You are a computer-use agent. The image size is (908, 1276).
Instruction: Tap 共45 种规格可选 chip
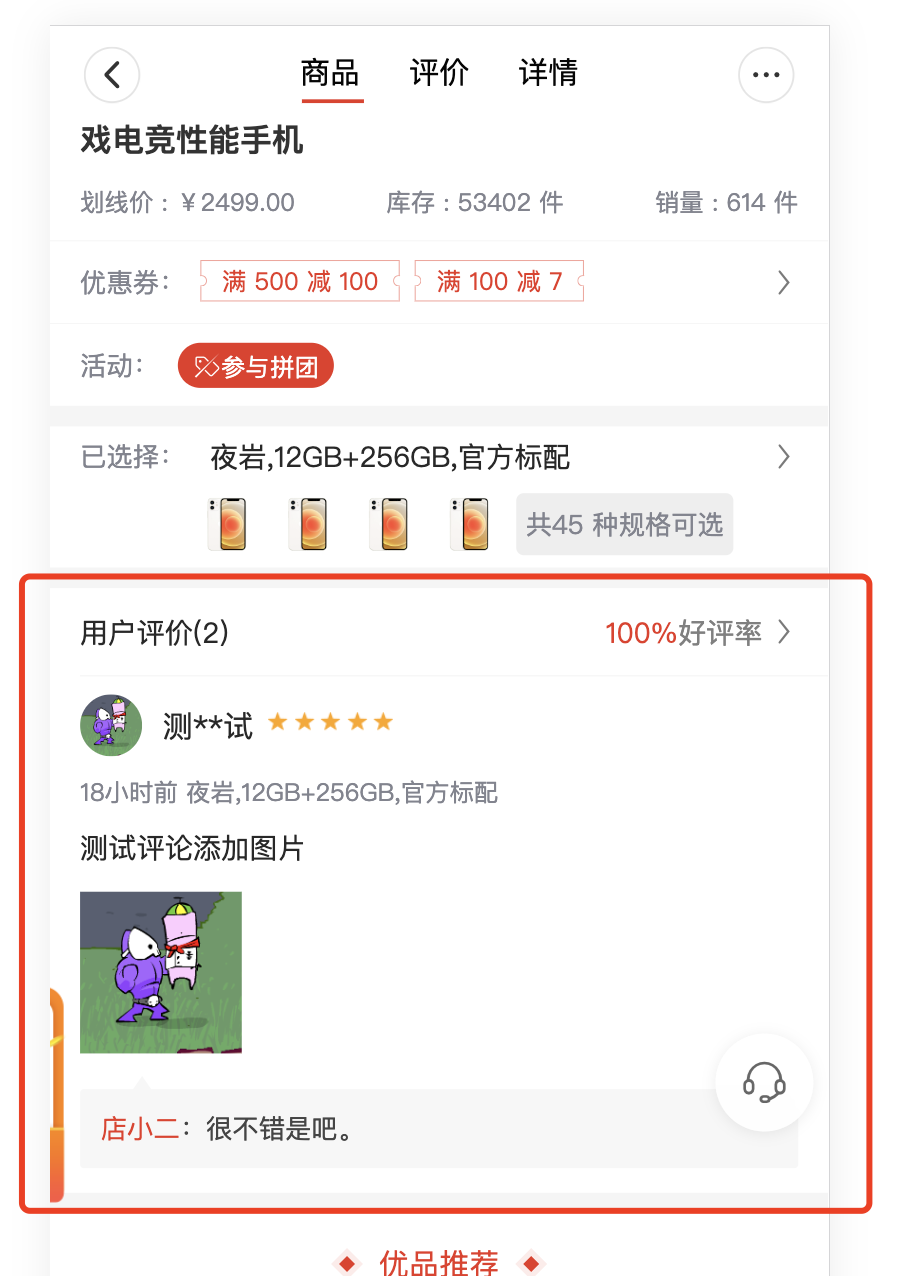pyautogui.click(x=624, y=524)
